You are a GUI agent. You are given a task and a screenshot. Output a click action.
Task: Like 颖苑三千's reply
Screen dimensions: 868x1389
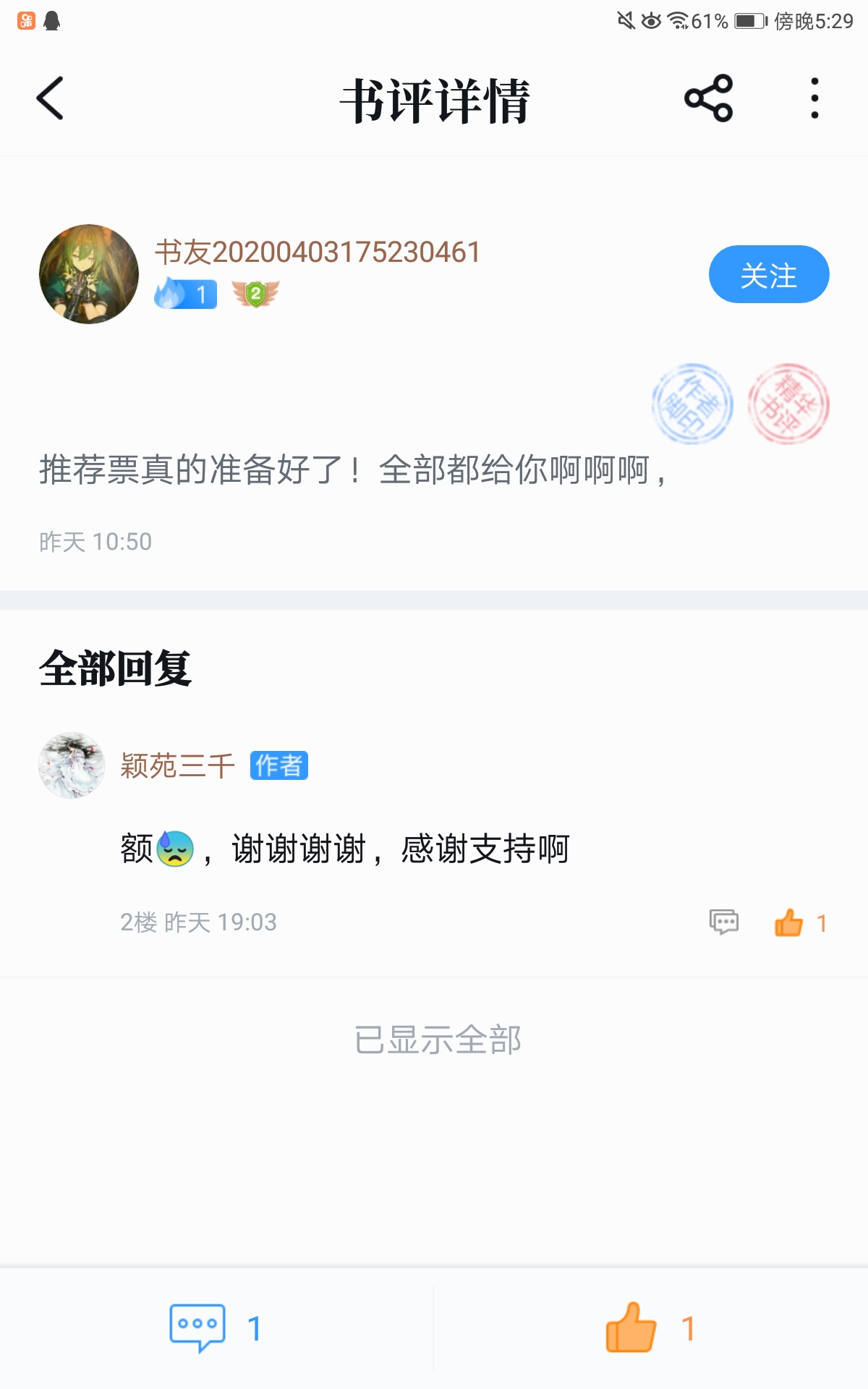pyautogui.click(x=789, y=922)
